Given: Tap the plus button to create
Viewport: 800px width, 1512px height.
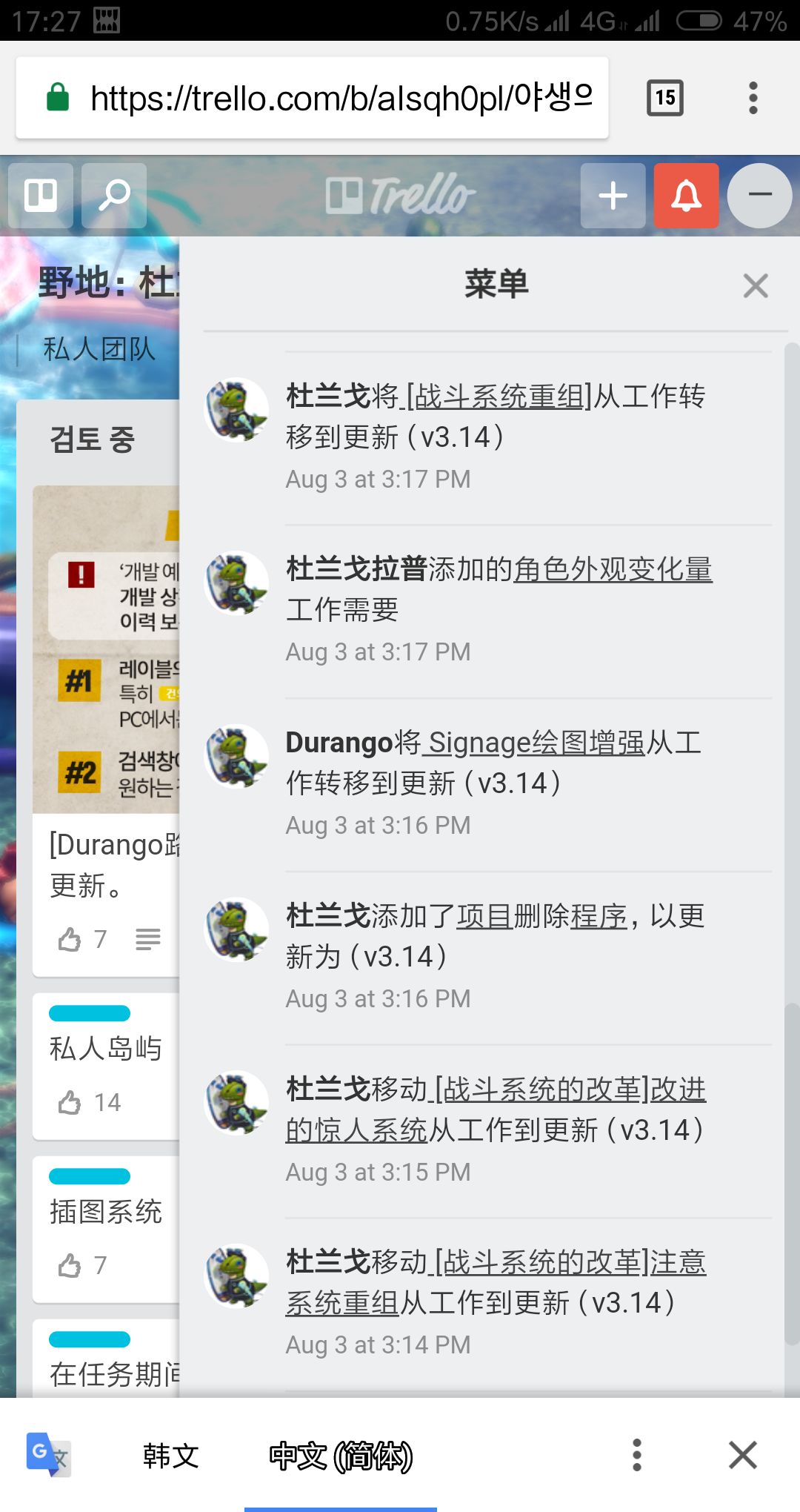Looking at the screenshot, I should (x=613, y=196).
